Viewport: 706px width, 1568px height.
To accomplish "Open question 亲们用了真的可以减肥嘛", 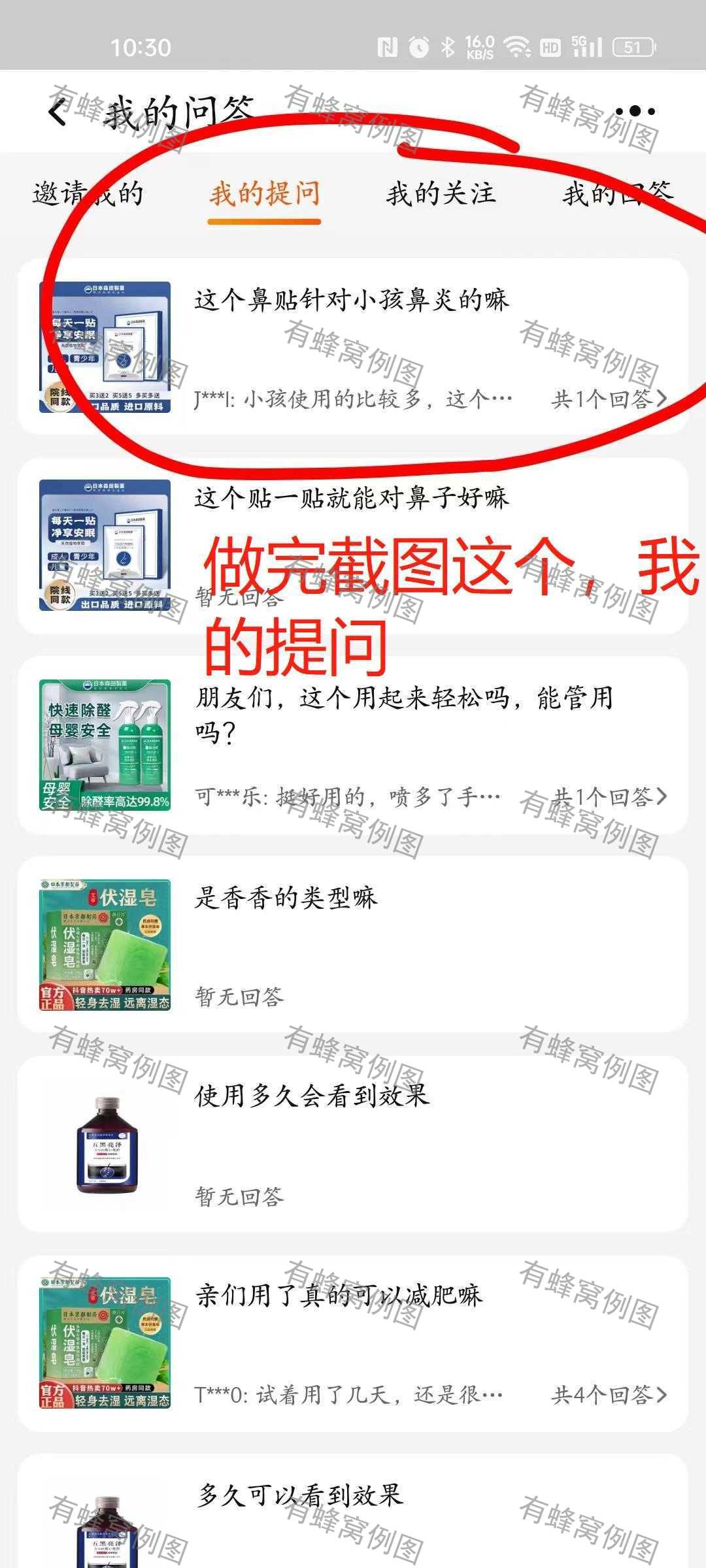I will click(x=338, y=1295).
